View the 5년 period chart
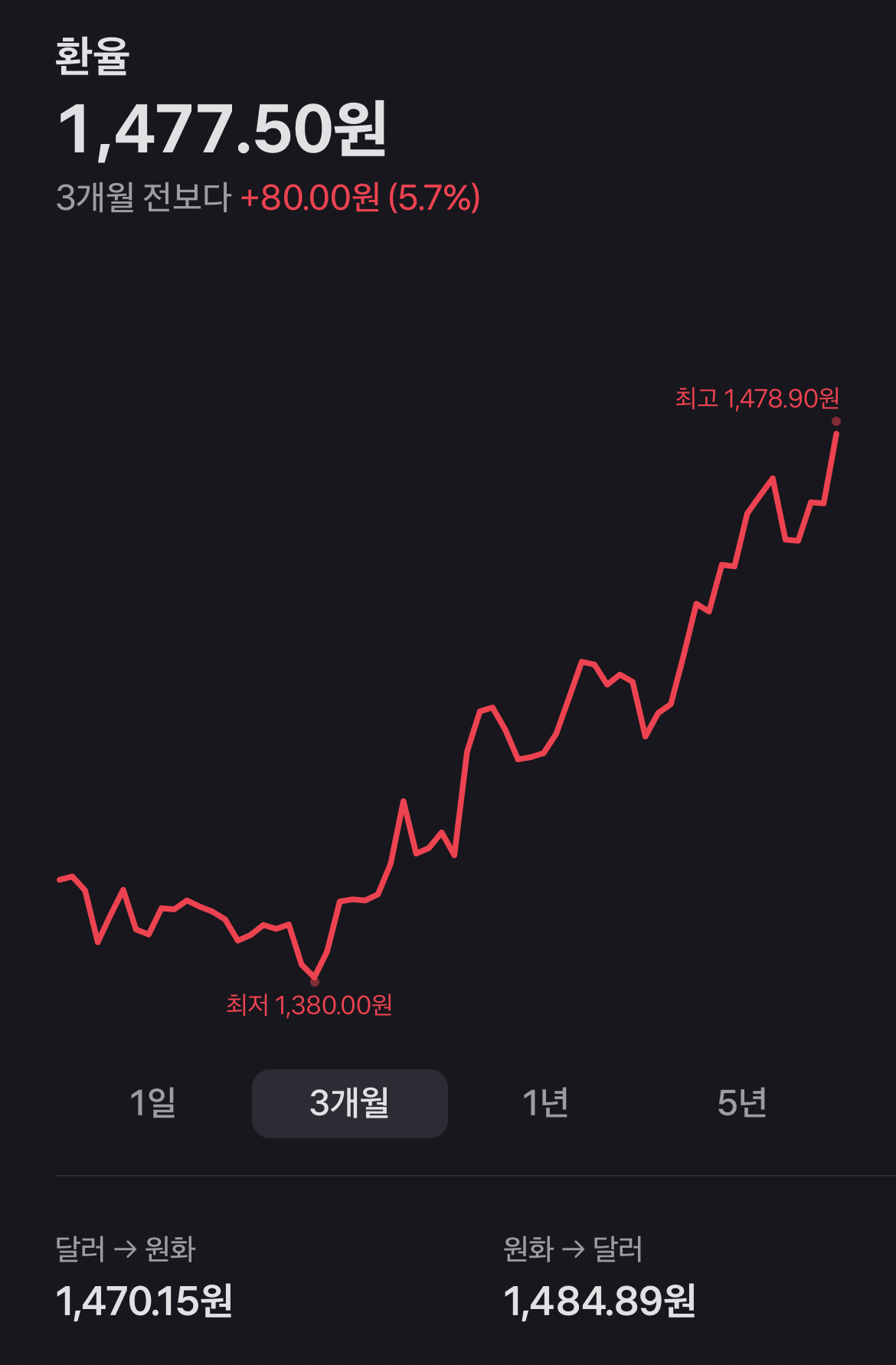Screen dimensions: 896x1365 pos(741,1103)
